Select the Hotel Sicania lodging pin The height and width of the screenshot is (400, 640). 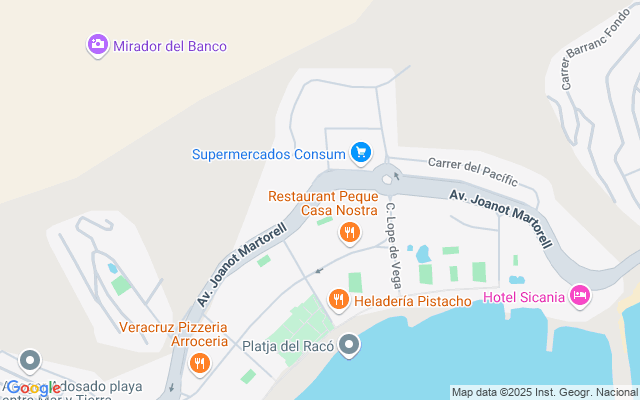(580, 296)
